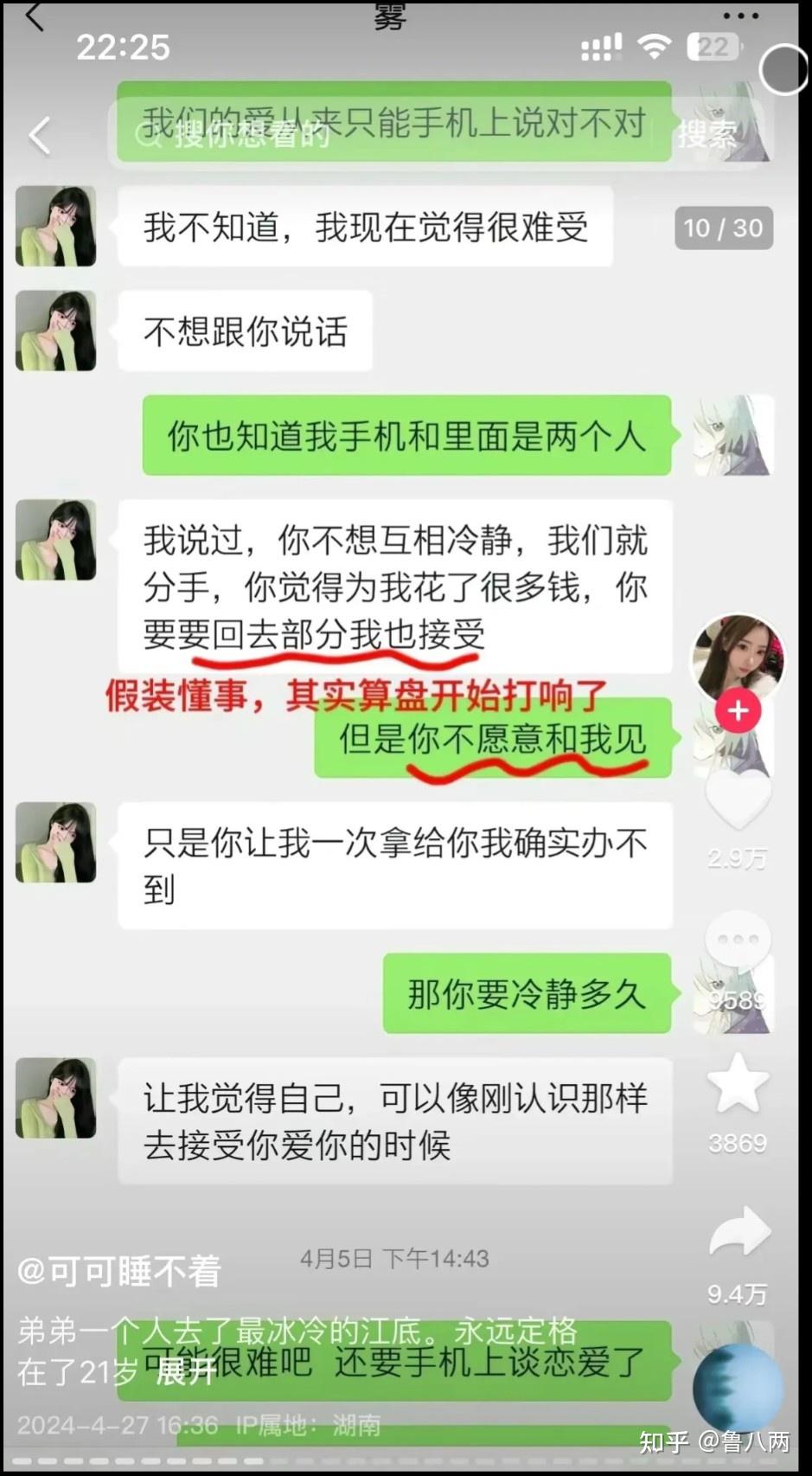Viewport: 812px width, 1476px height.
Task: Tap the 搜索 button
Action: tap(707, 134)
